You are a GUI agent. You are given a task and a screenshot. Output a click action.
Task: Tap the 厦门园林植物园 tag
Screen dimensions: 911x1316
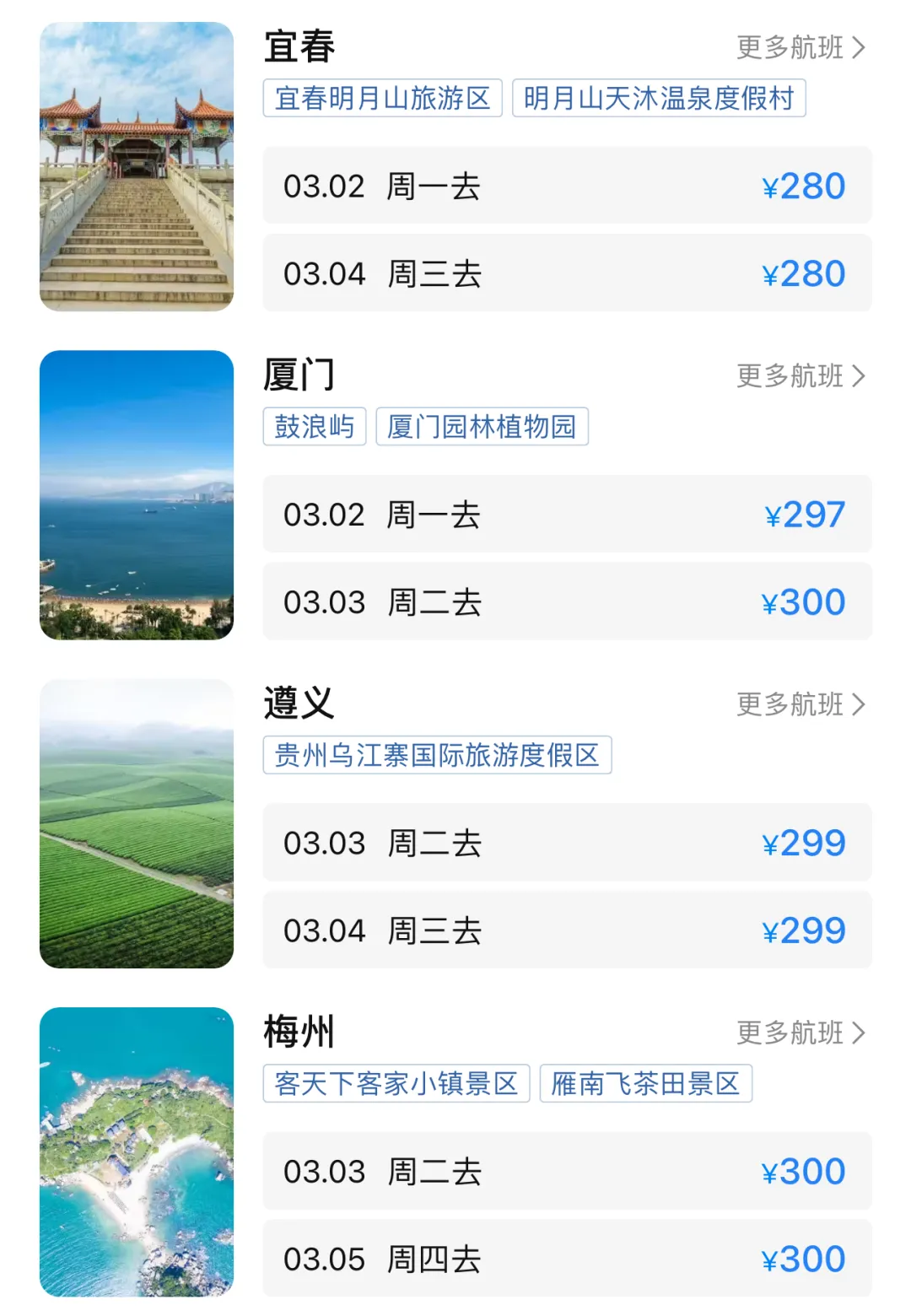(x=481, y=426)
